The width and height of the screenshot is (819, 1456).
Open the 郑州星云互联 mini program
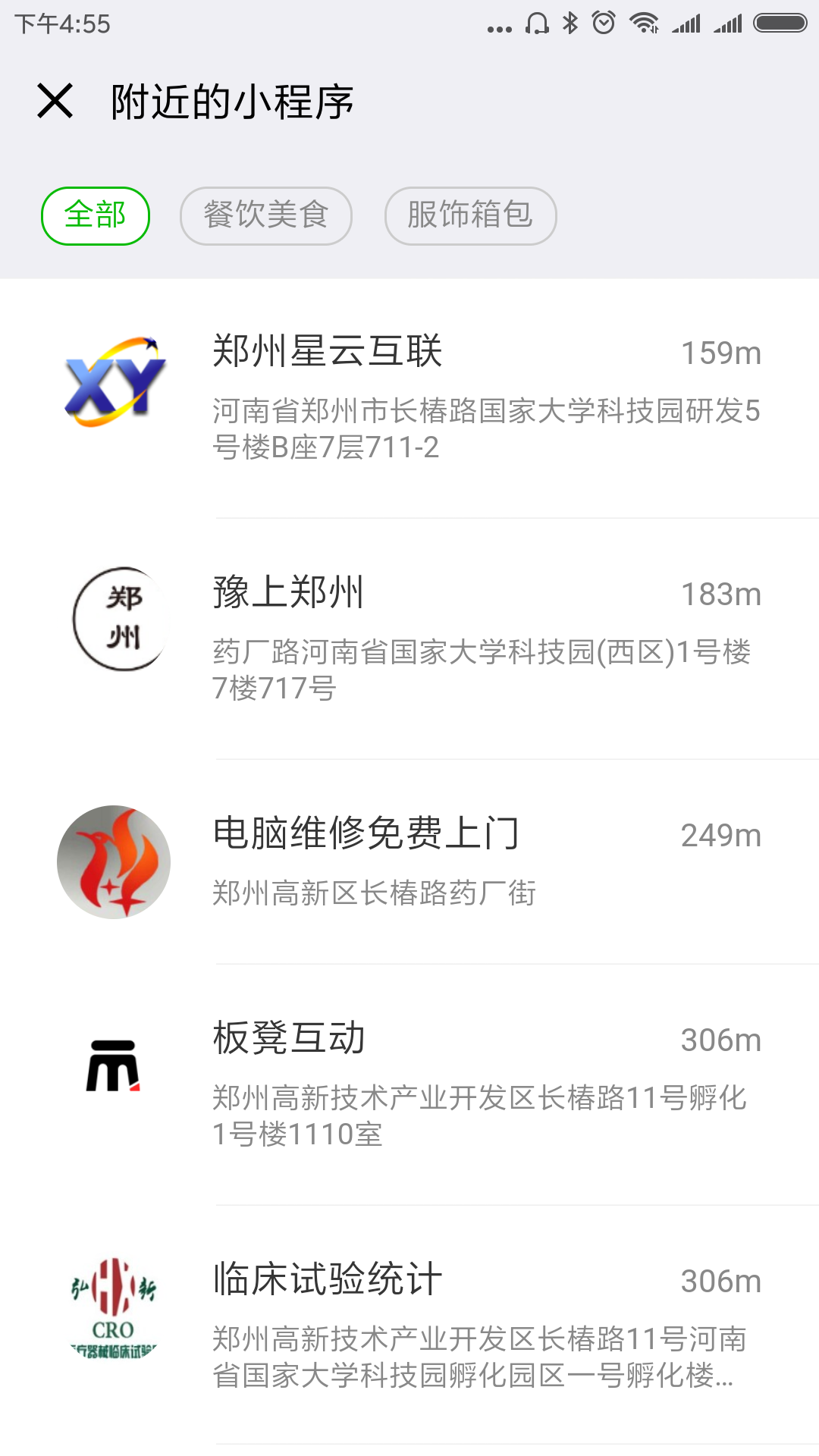[x=409, y=398]
